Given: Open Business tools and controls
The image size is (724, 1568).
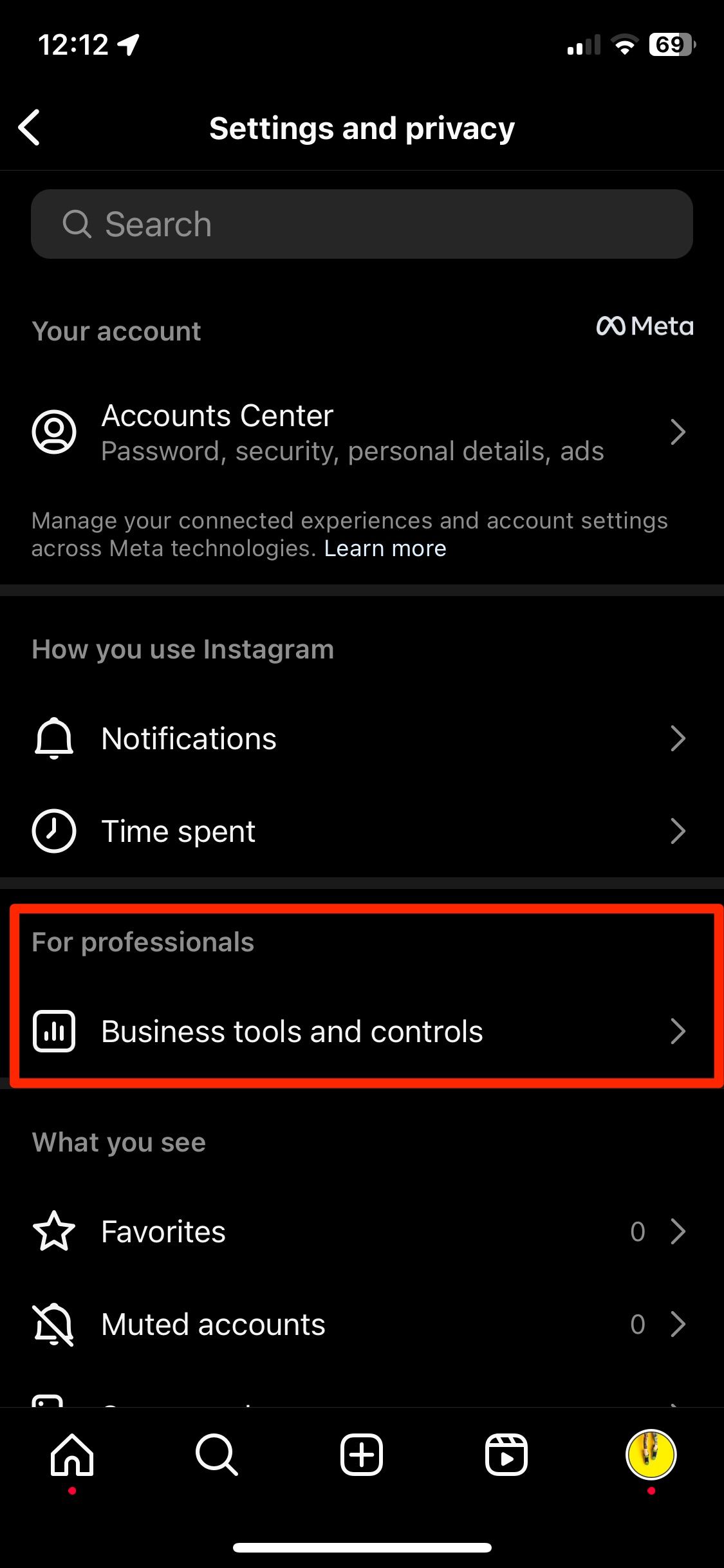Looking at the screenshot, I should tap(360, 1031).
